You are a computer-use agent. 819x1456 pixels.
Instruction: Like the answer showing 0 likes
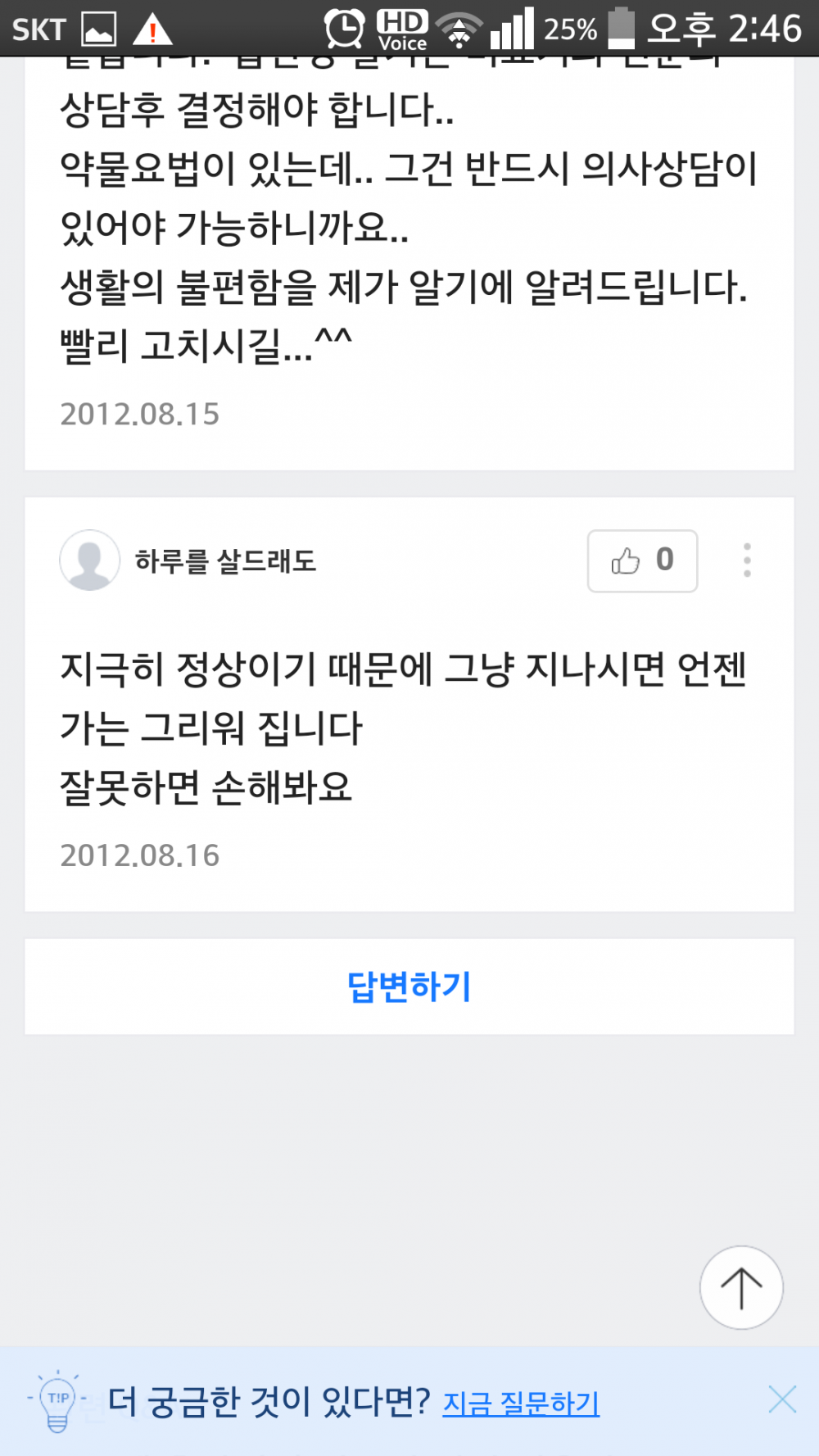[641, 560]
